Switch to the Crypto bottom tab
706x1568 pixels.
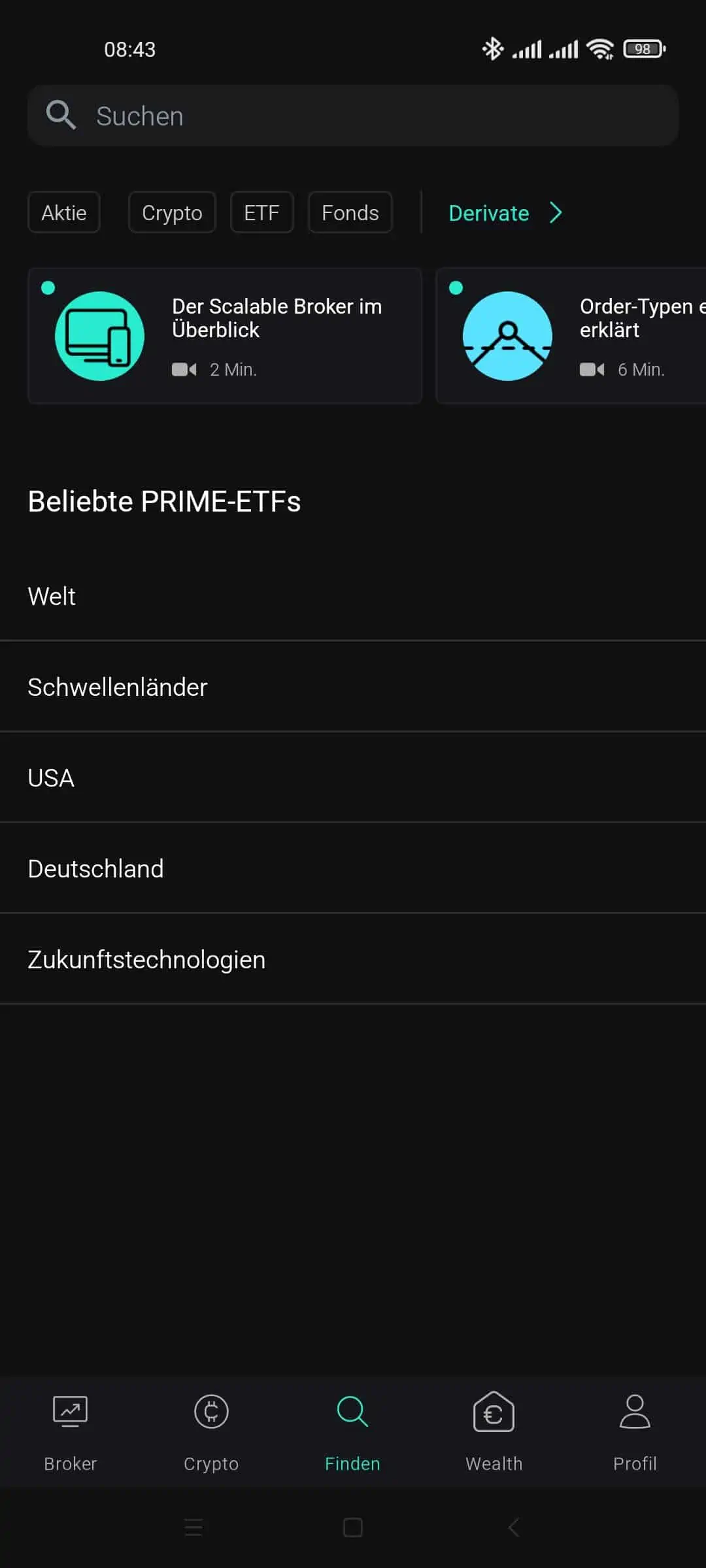211,1431
